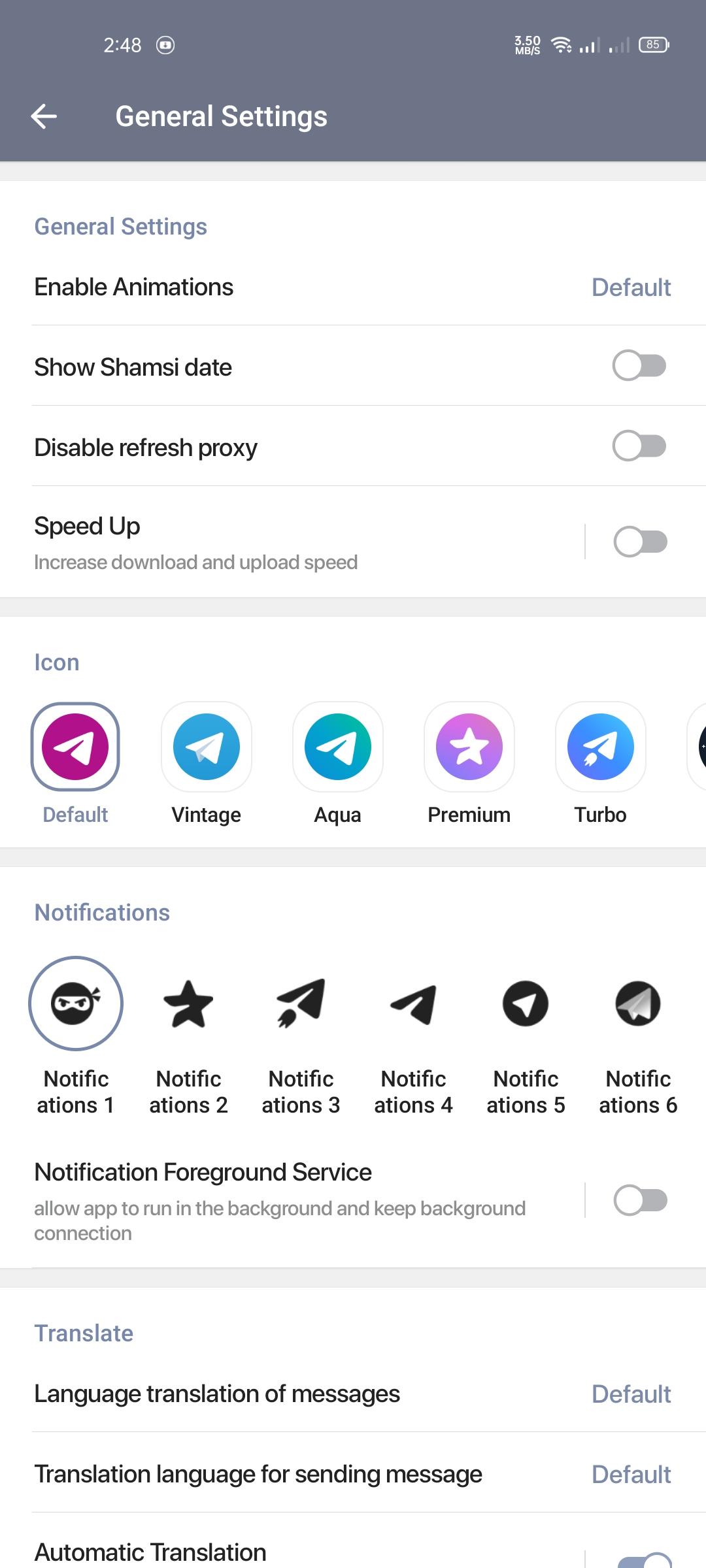Select Notifications 4 paper plane icon
Screen dimensions: 706x1568
tap(413, 1004)
